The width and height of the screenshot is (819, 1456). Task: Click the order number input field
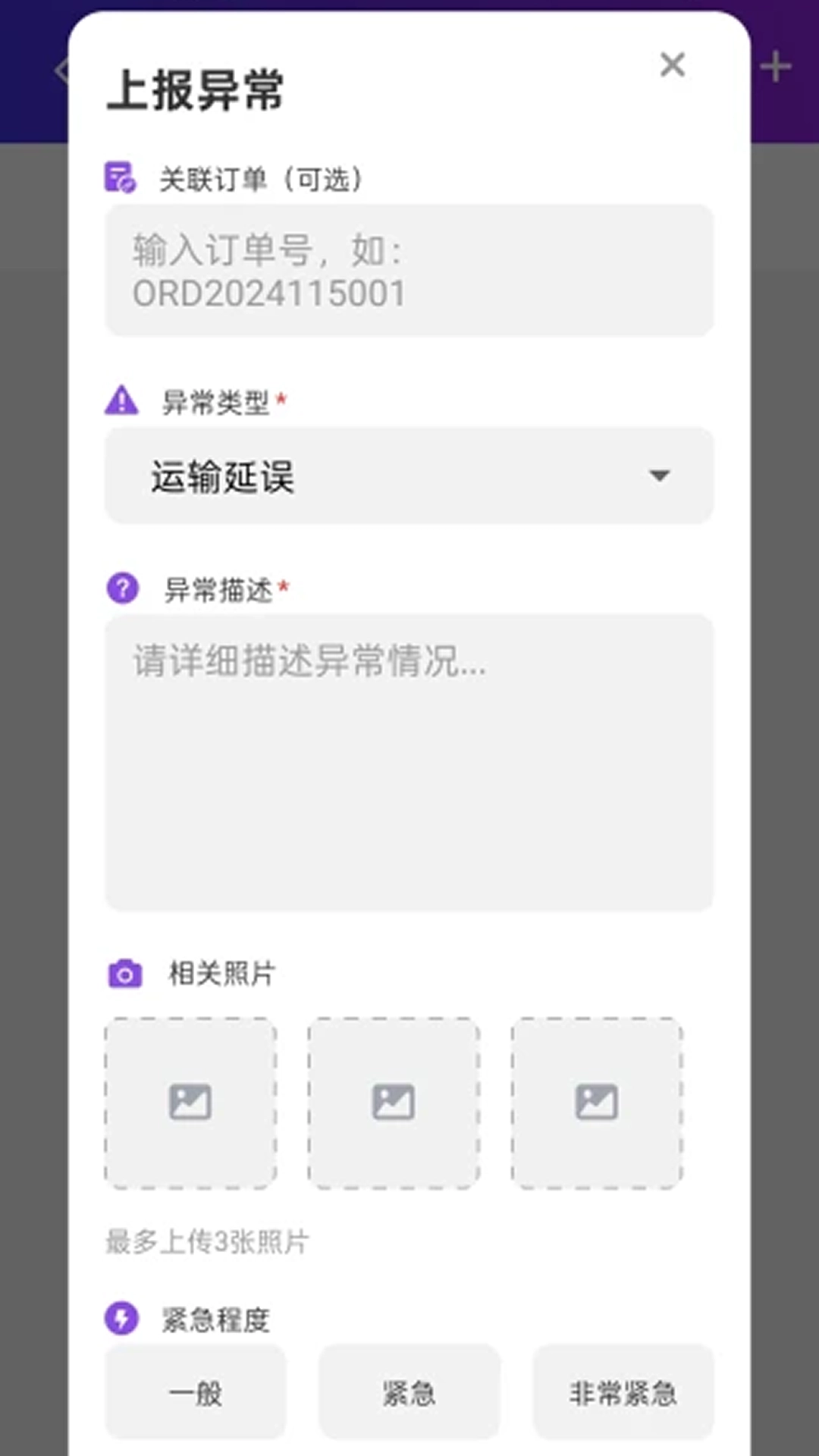pos(409,271)
